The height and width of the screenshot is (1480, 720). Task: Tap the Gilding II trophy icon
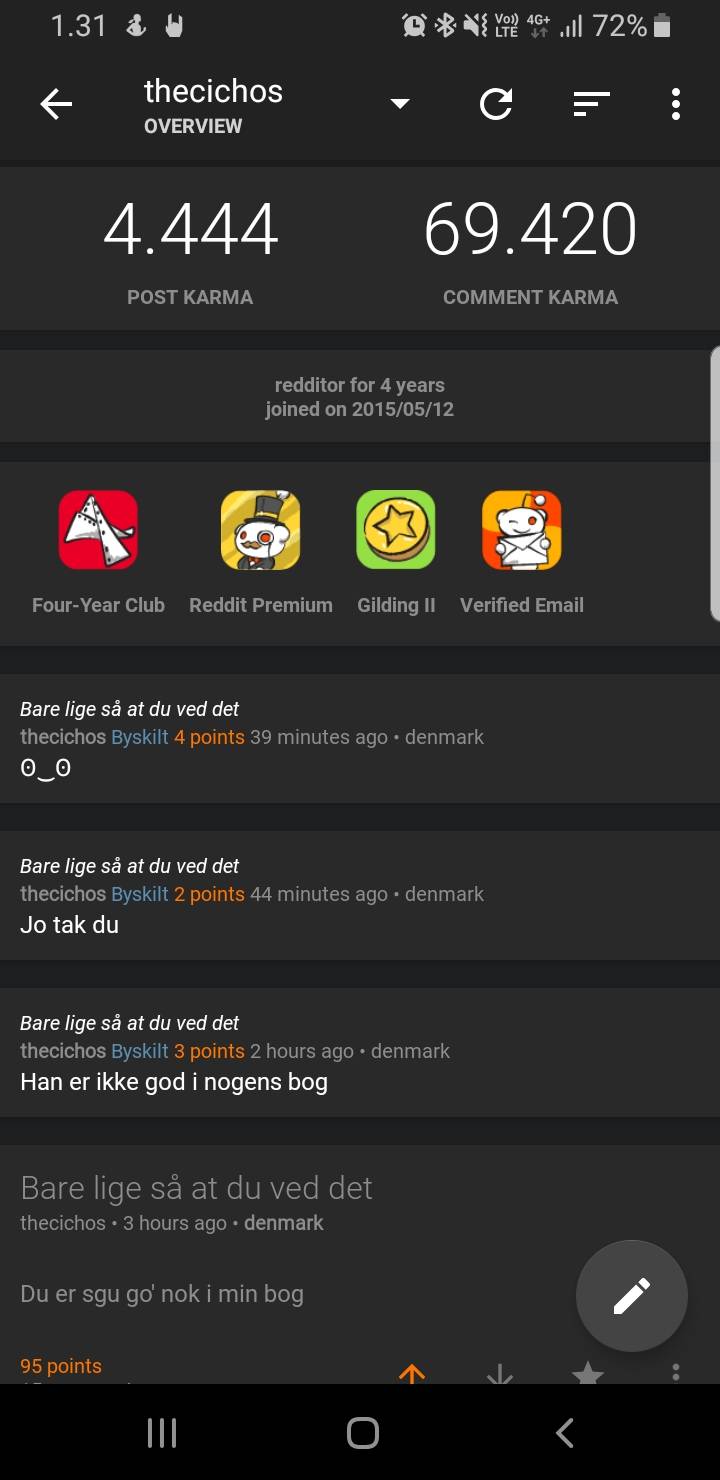(396, 530)
